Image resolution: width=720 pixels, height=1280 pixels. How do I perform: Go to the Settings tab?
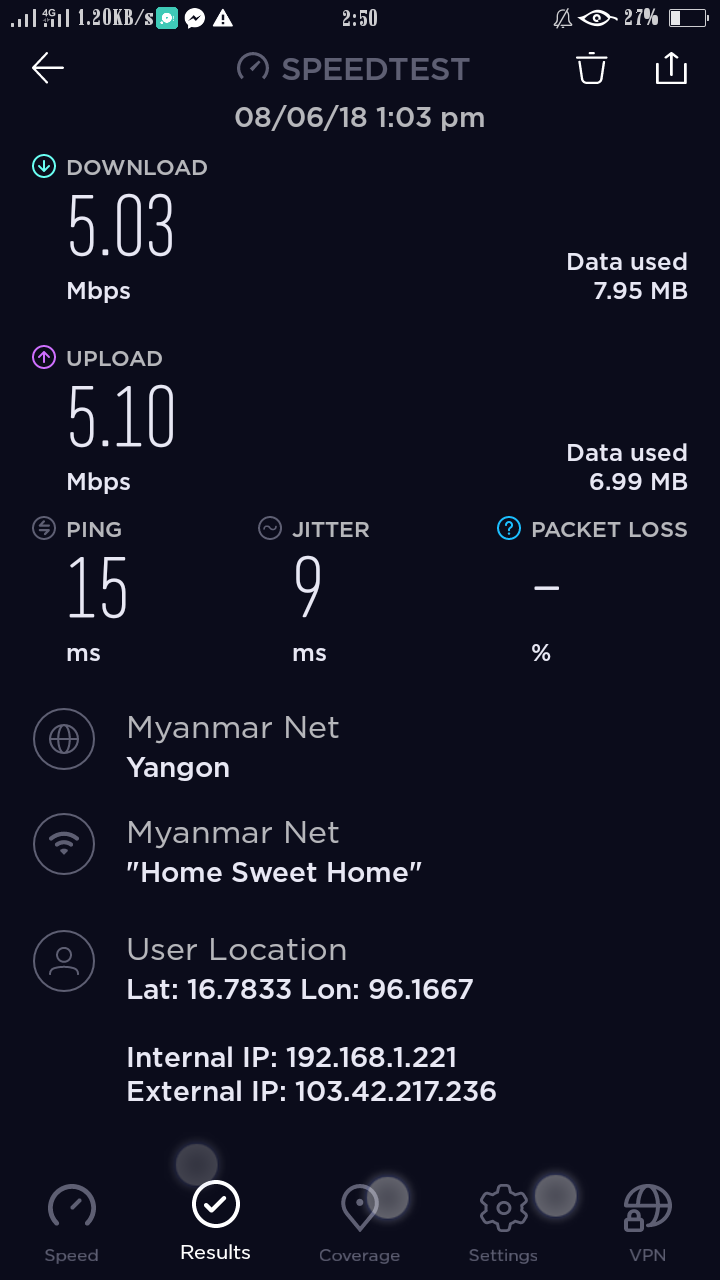click(503, 1222)
